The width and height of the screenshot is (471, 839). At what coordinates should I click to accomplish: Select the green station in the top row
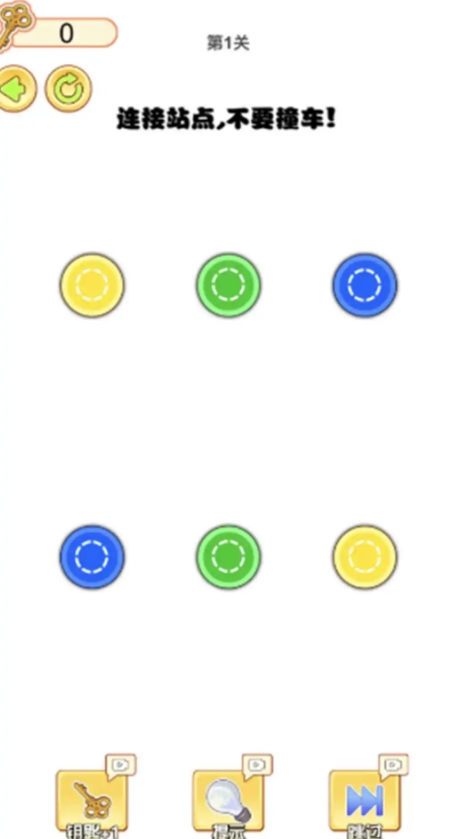tap(229, 285)
